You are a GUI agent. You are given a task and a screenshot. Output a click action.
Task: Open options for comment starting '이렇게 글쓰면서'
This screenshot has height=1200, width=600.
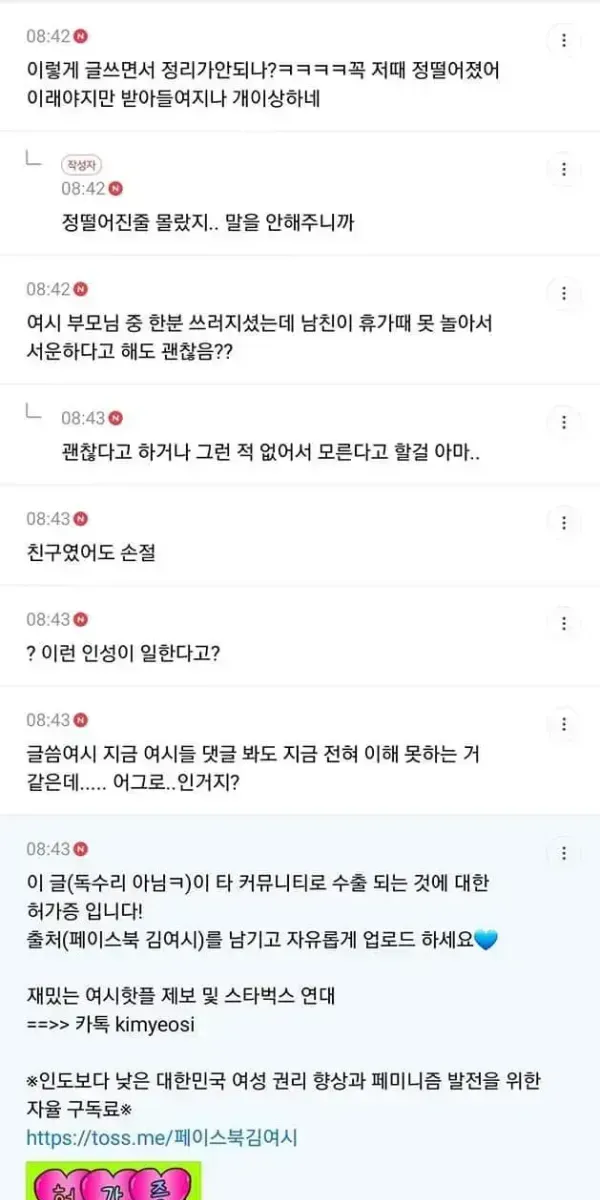coord(564,41)
